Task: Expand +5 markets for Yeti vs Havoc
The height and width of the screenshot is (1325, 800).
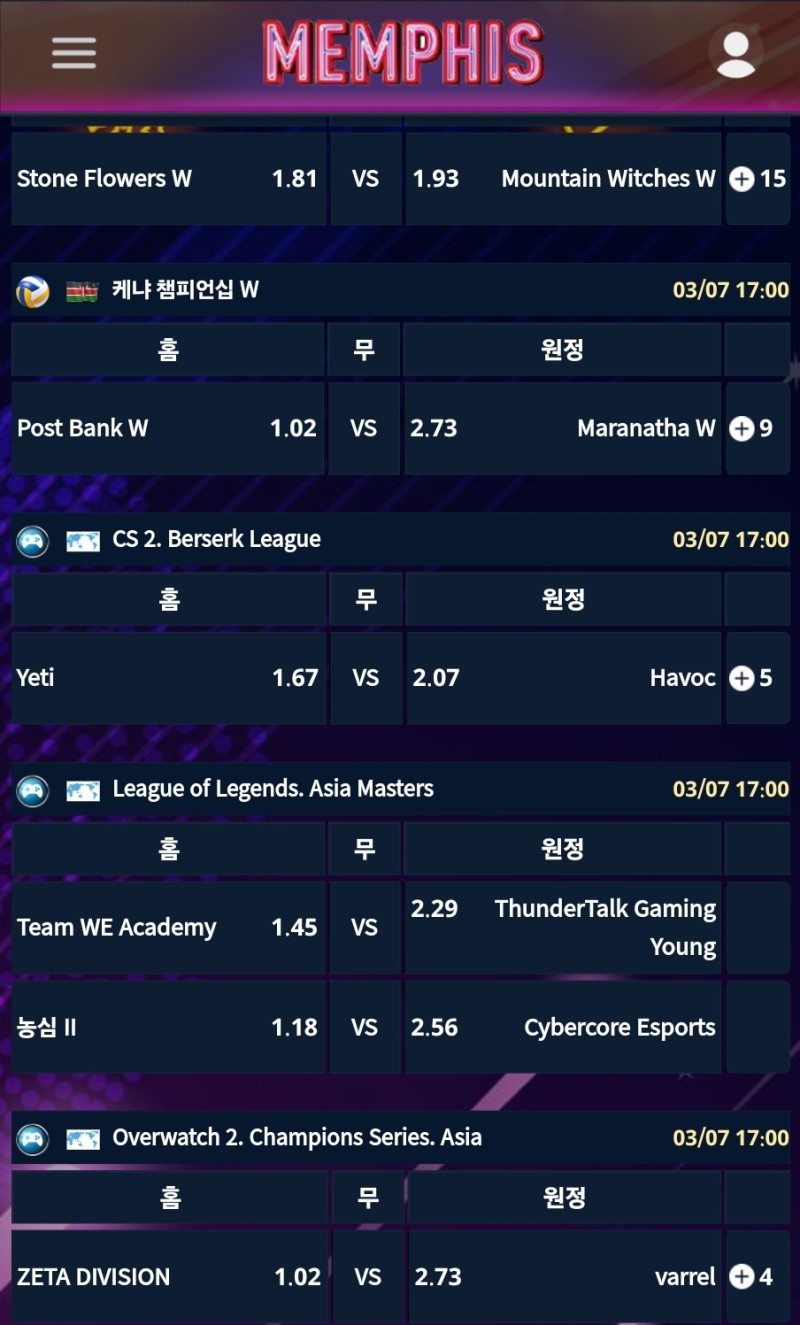Action: pos(757,678)
